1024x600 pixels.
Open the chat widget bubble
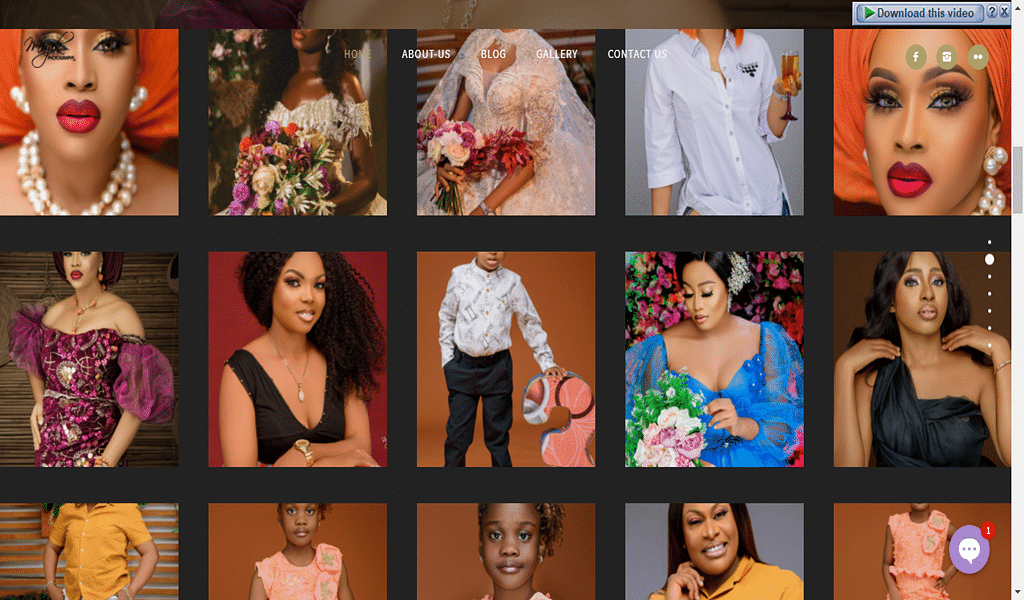tap(968, 549)
